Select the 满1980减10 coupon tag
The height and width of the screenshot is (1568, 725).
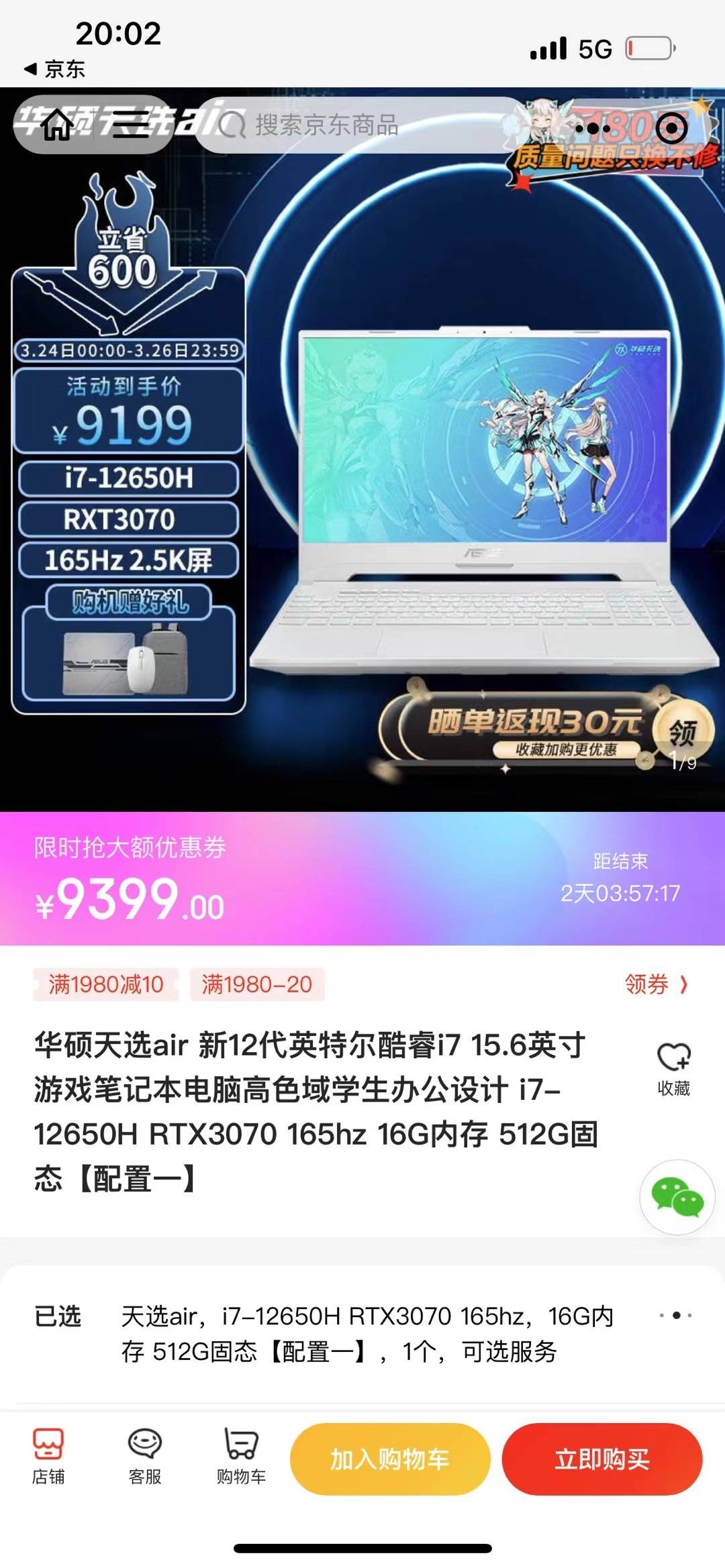coord(106,984)
